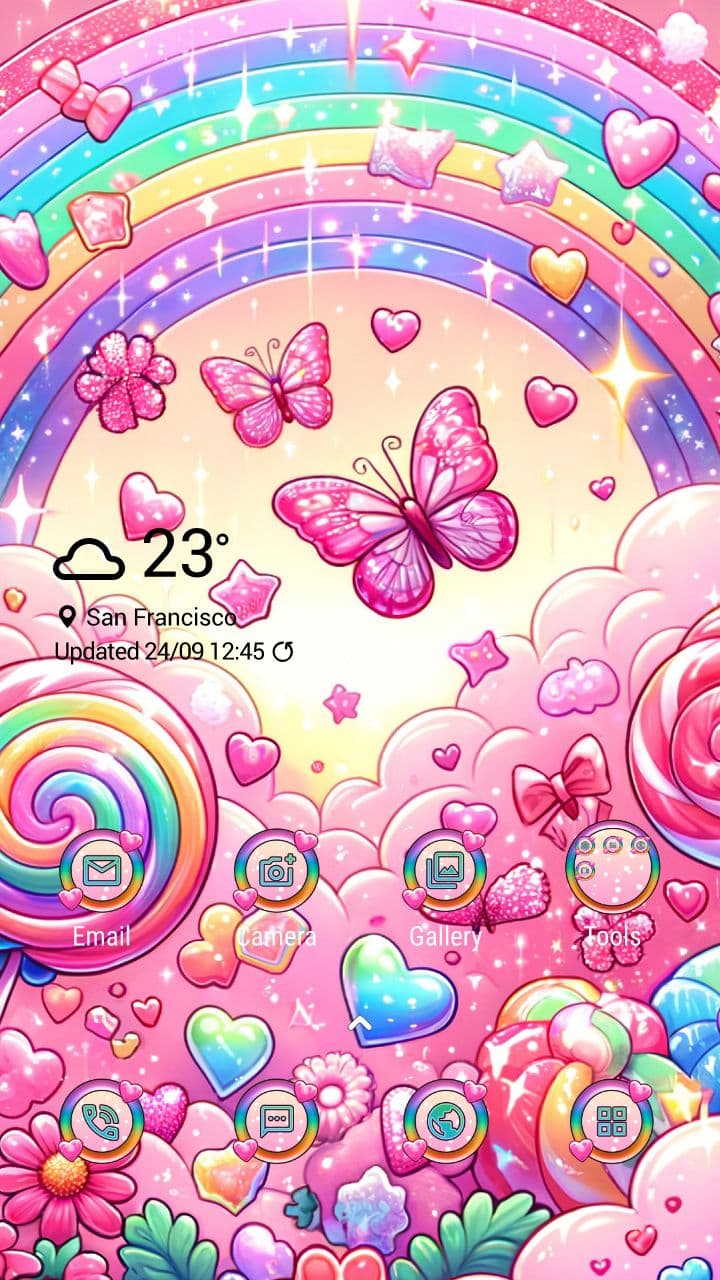Open the Tools folder

pyautogui.click(x=612, y=871)
